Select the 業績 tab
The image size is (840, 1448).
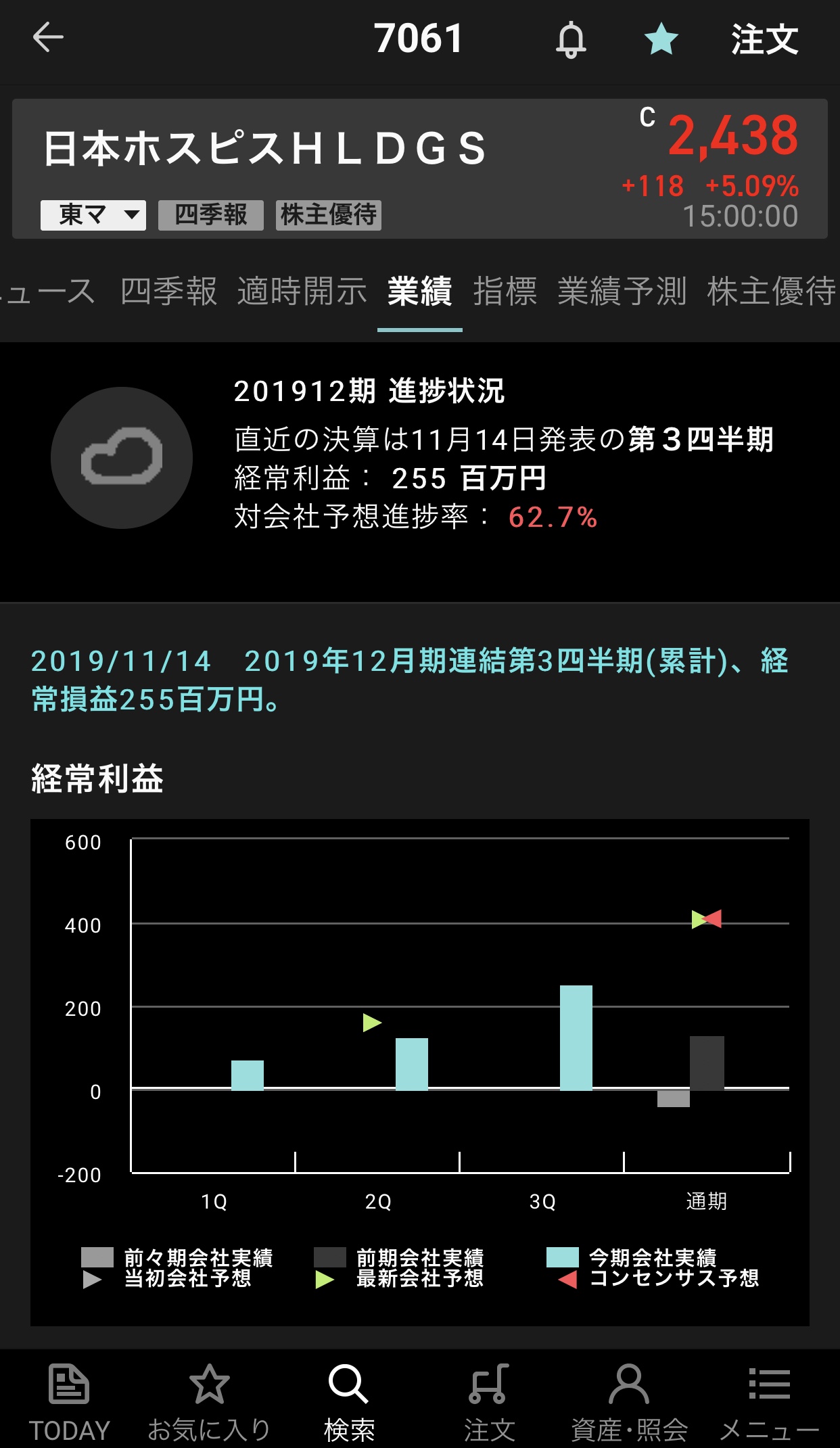click(x=419, y=291)
